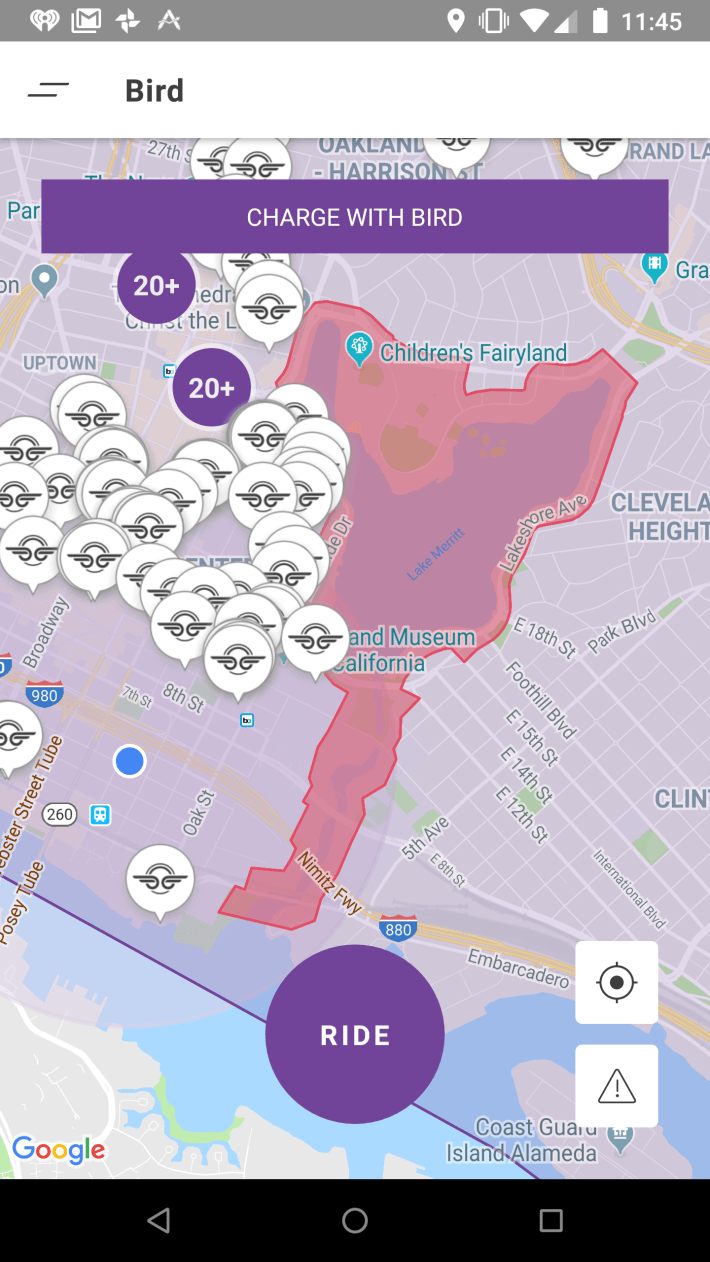This screenshot has height=1262, width=710.
Task: Start a ride with the Ride button
Action: pos(354,1034)
